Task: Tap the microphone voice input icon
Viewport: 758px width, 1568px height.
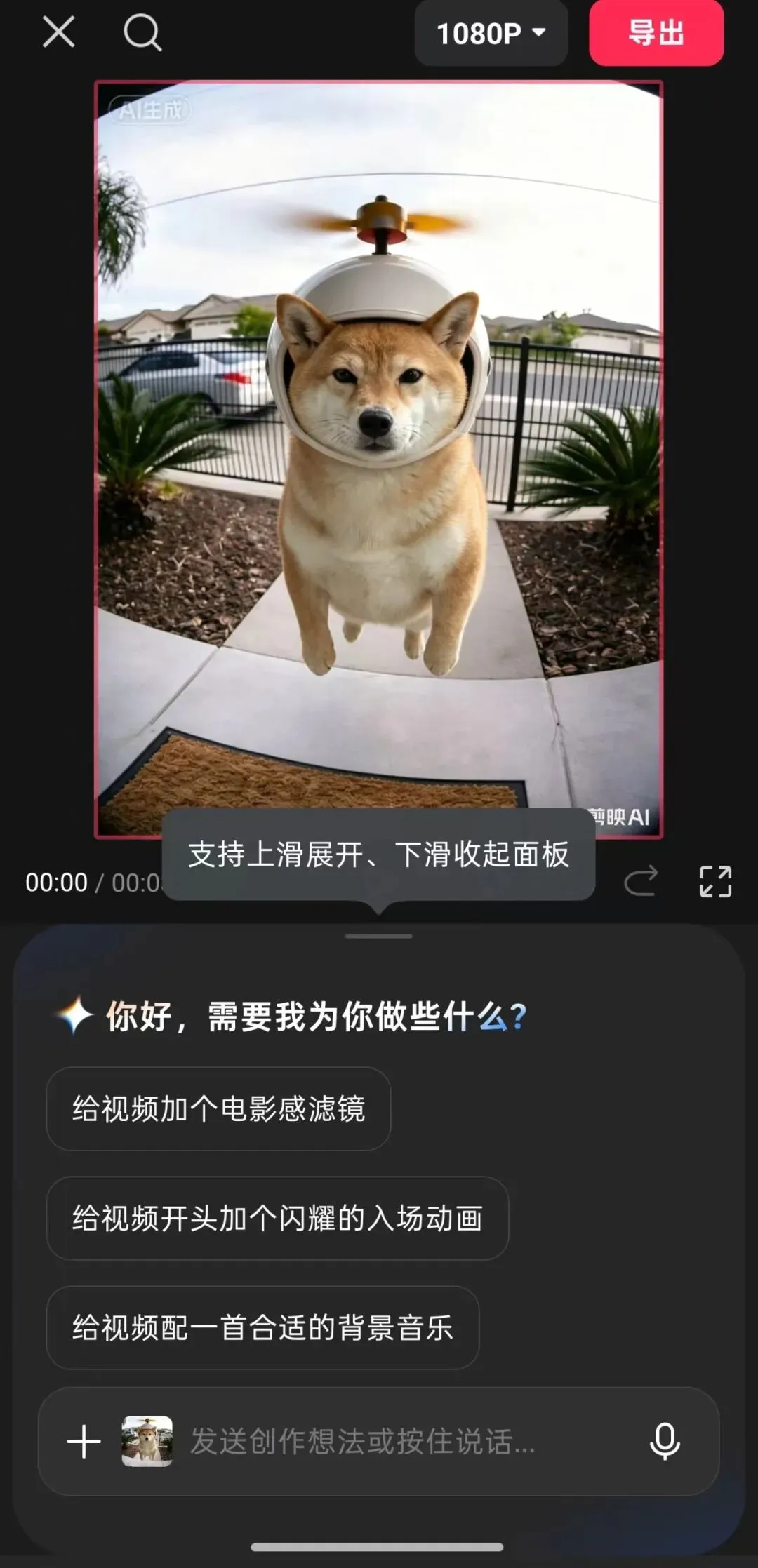Action: (665, 1442)
